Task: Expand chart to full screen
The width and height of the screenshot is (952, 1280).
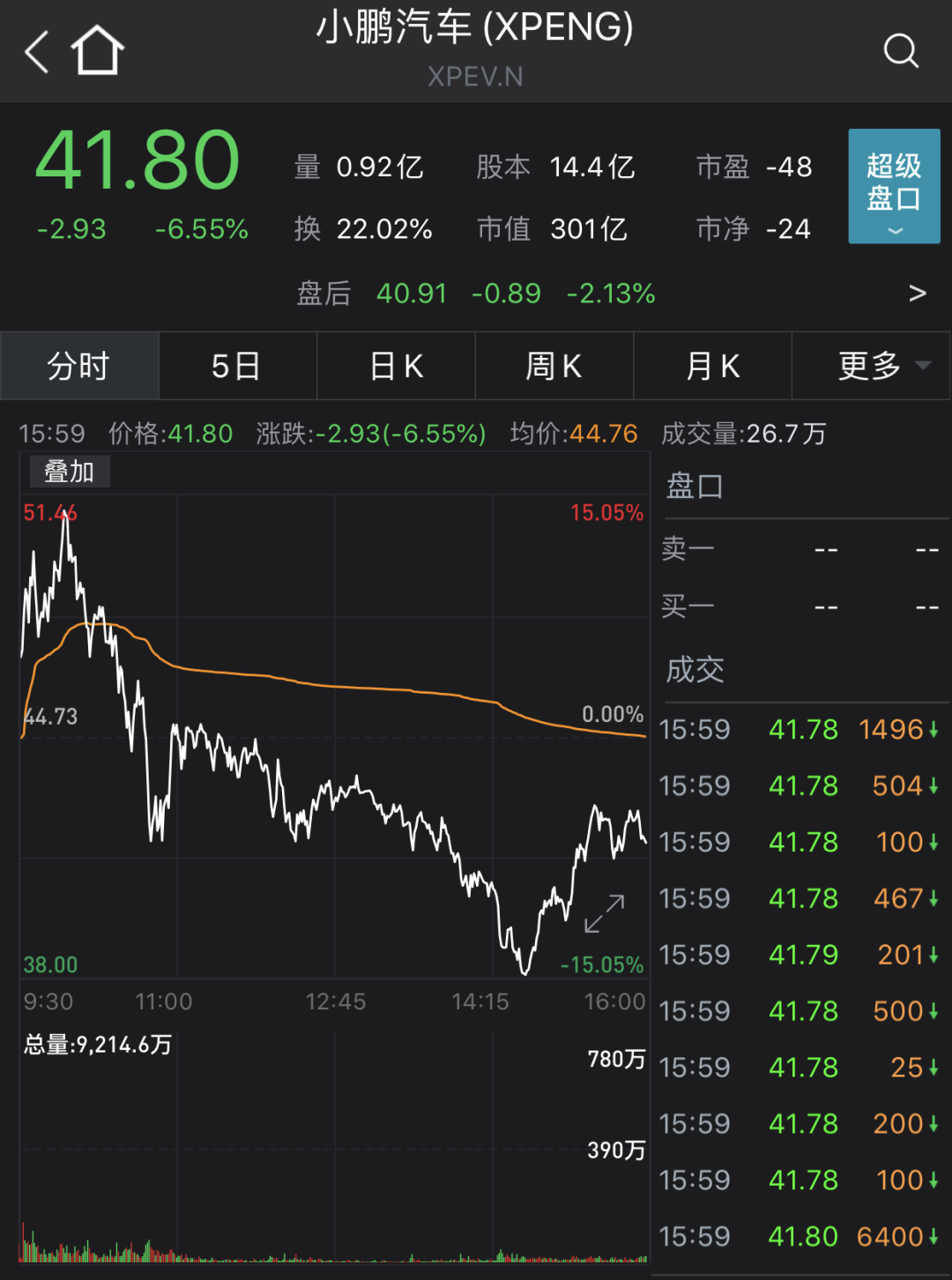Action: [605, 913]
